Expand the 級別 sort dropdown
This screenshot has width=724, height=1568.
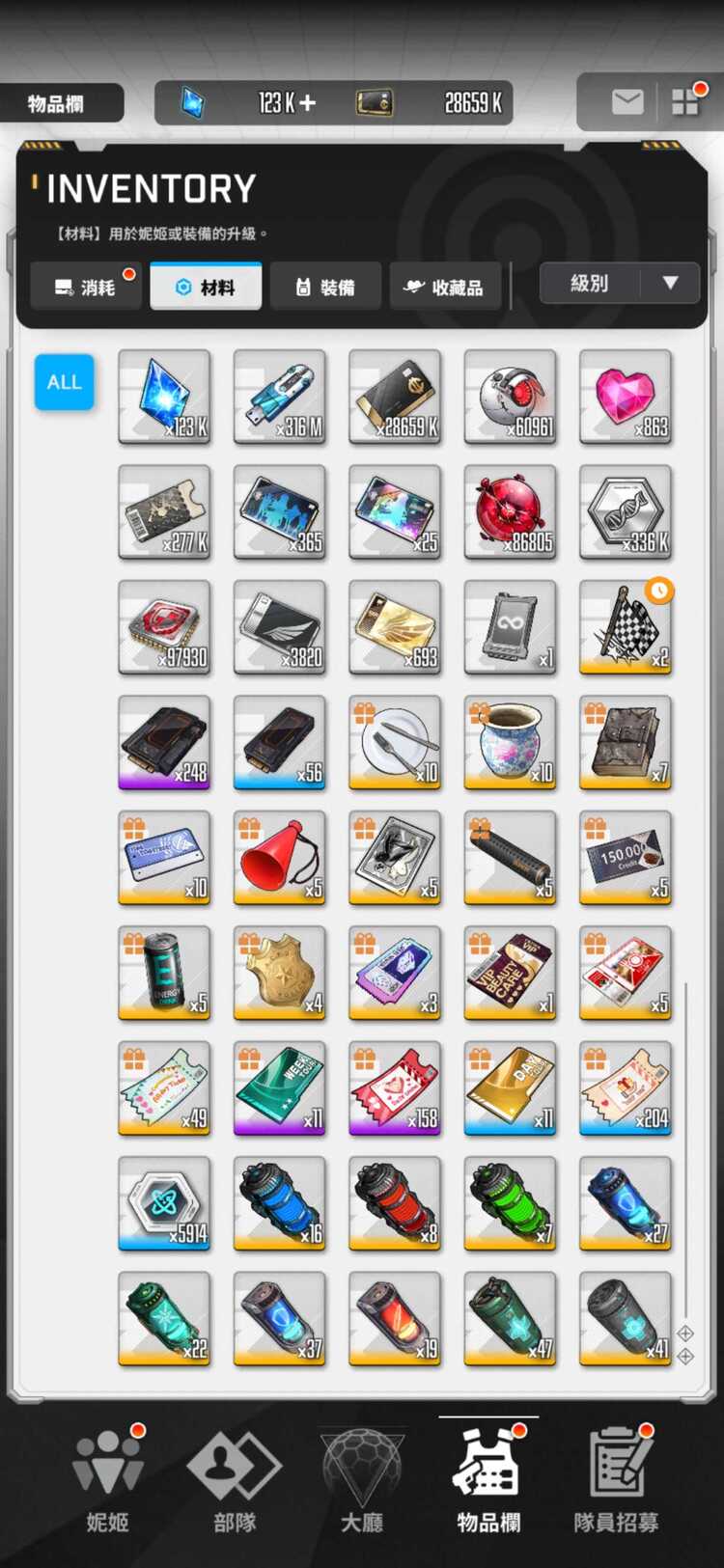(x=619, y=284)
